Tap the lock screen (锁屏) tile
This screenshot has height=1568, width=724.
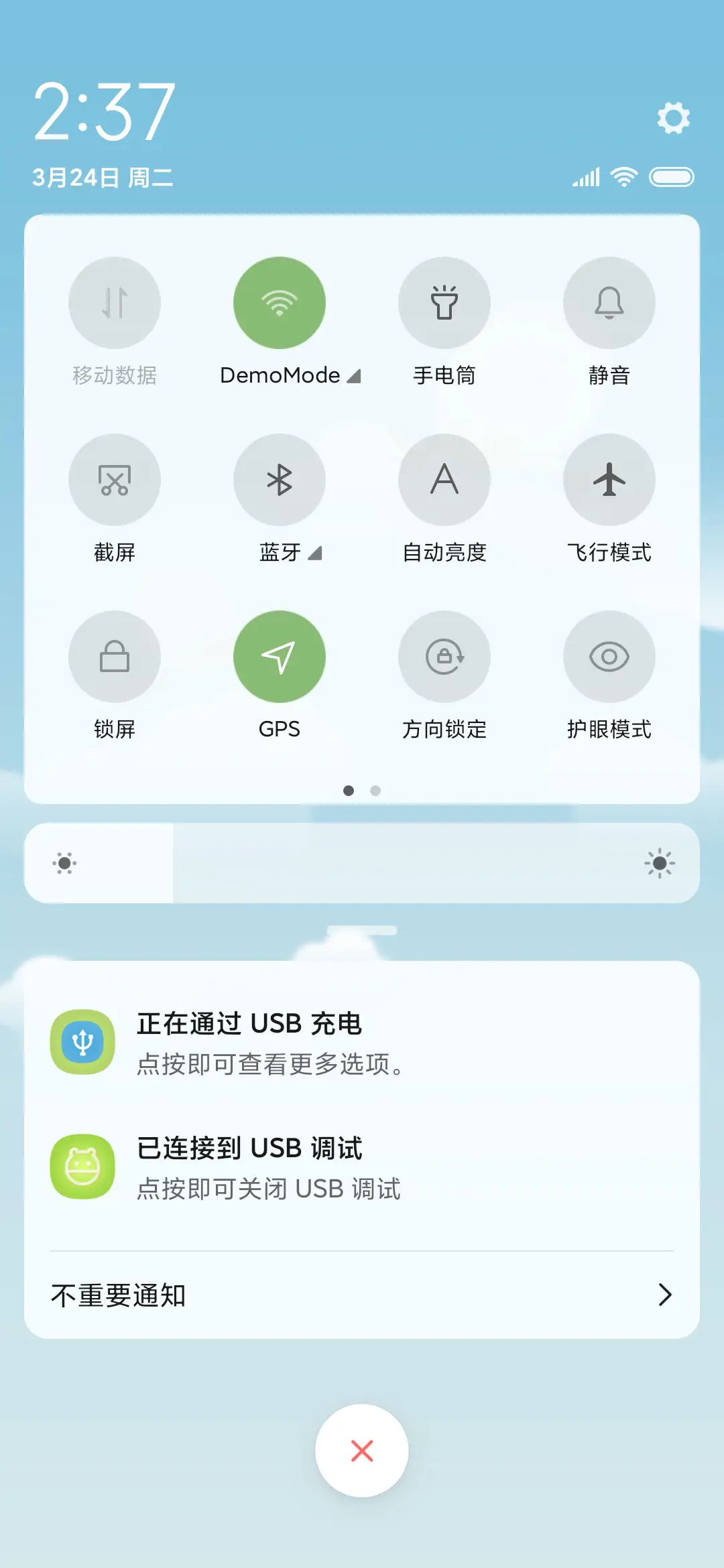pos(115,657)
